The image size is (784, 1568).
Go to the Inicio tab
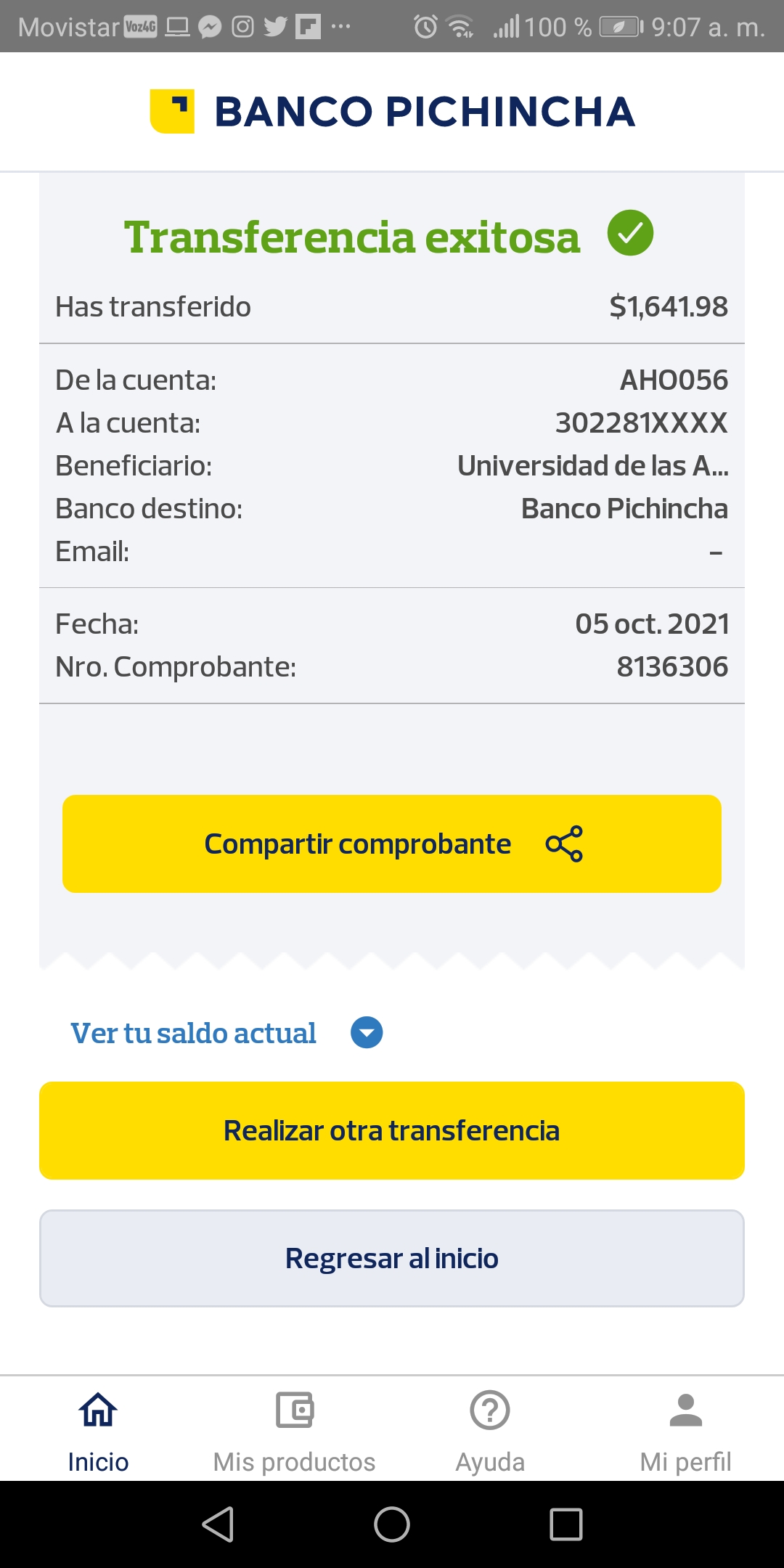coord(98,1432)
